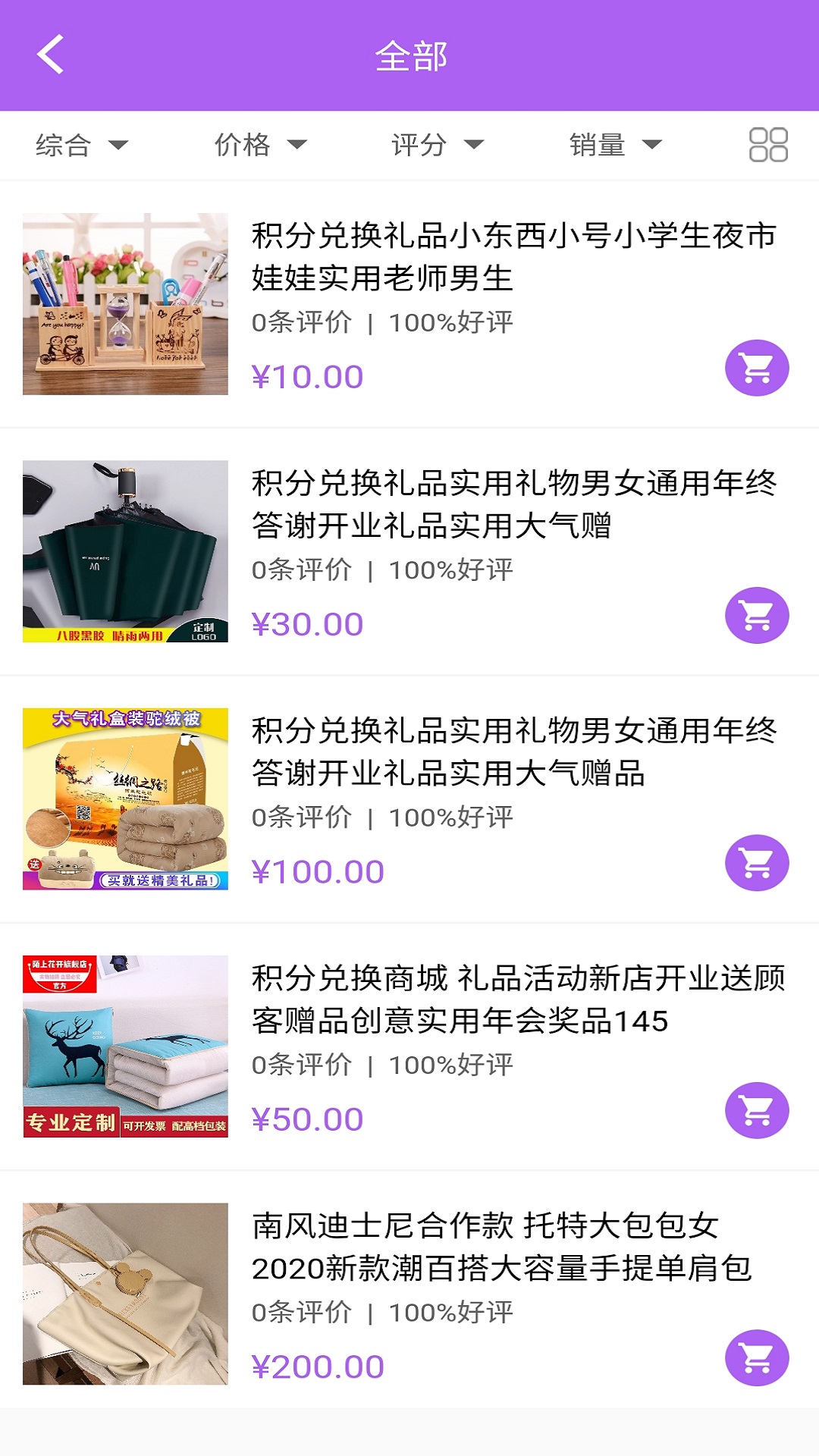Sort products by 价格

pos(260,145)
